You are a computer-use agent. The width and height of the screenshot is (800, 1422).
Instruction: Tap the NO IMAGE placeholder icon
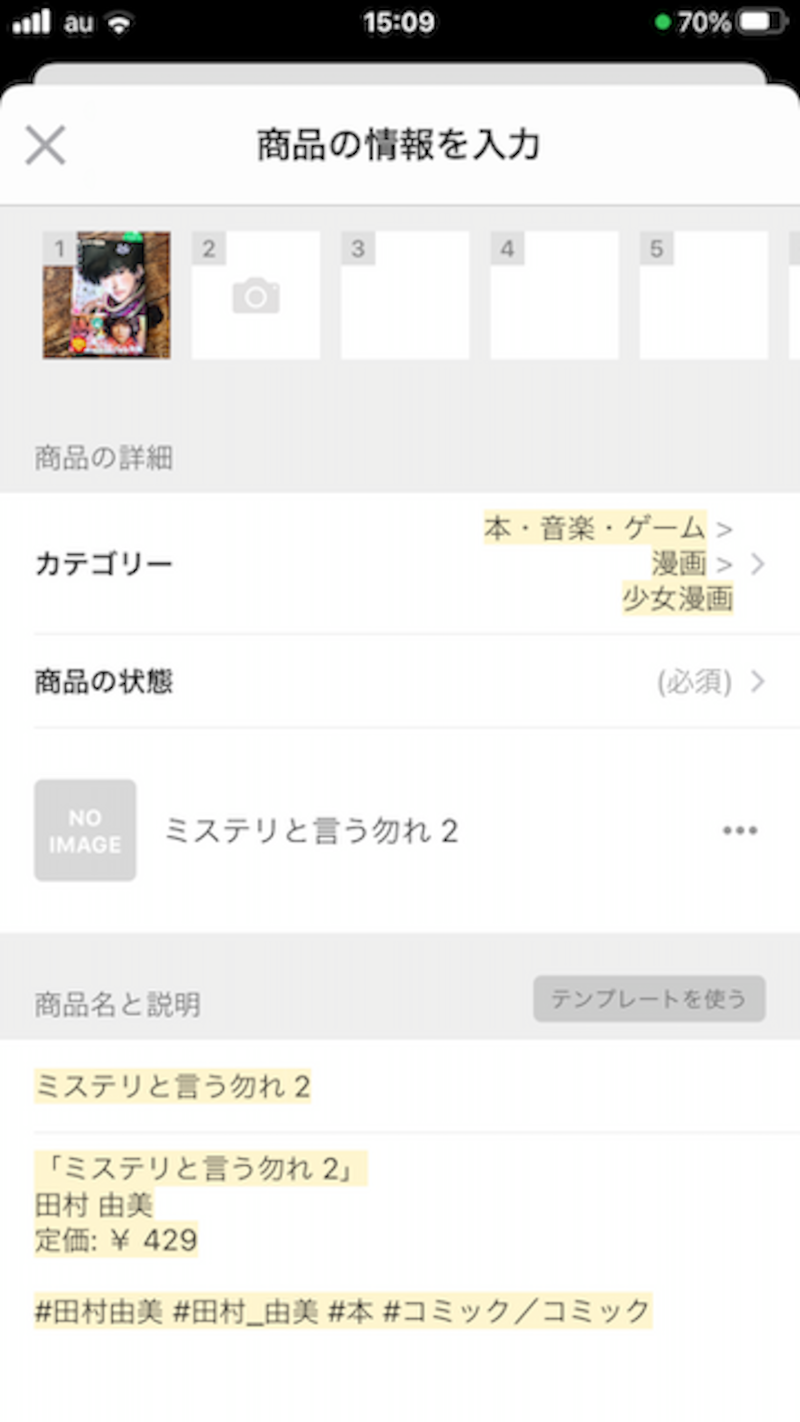[85, 830]
